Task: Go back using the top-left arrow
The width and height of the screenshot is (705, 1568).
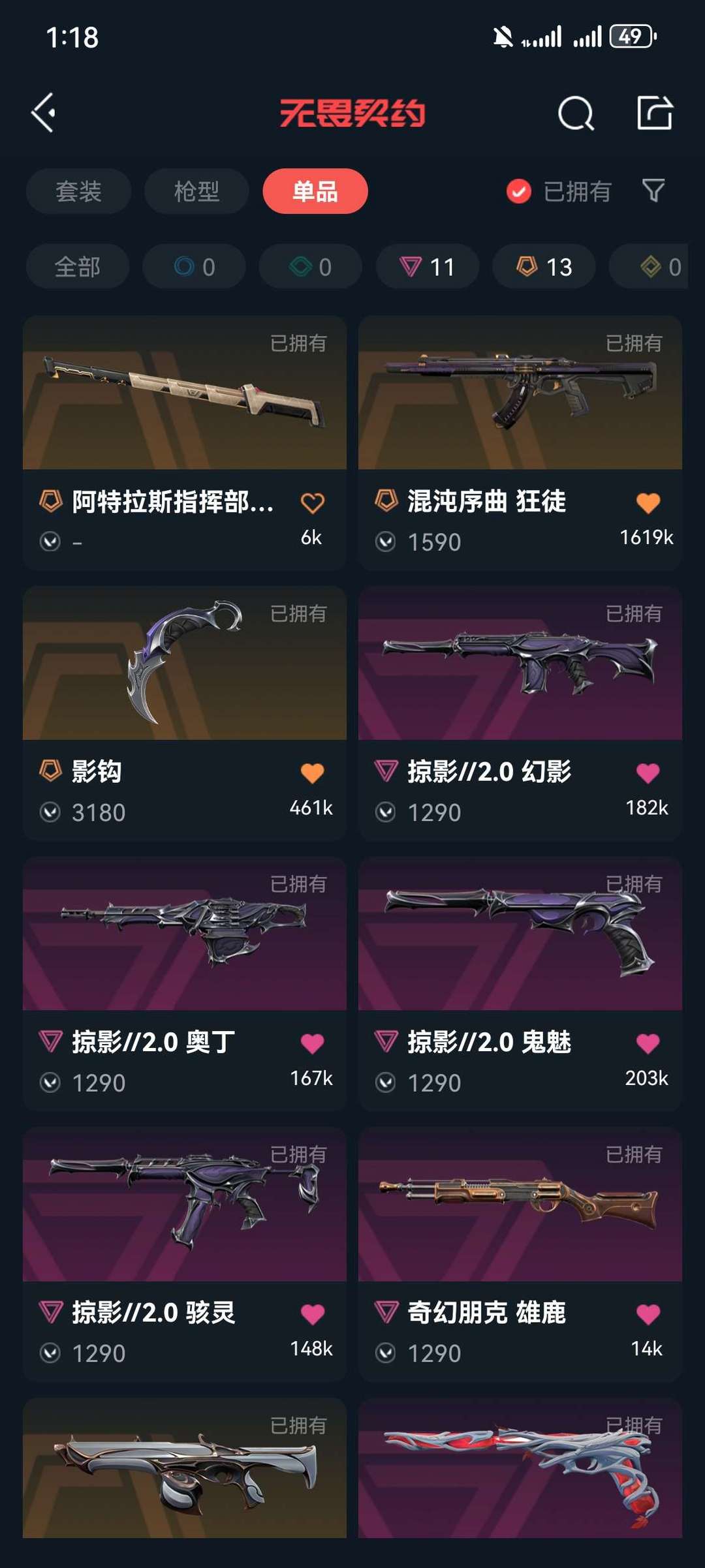Action: tap(44, 113)
